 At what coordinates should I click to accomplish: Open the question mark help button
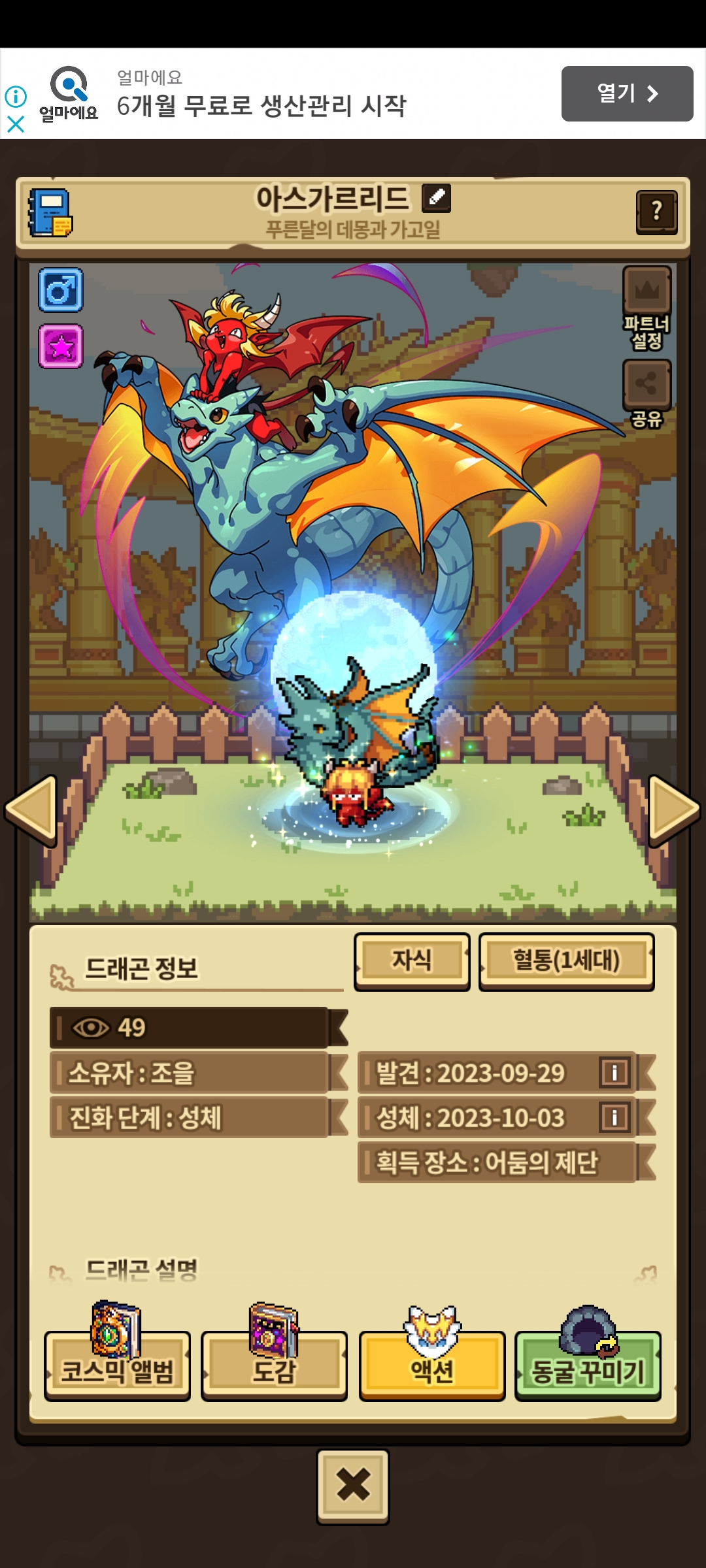tap(656, 212)
